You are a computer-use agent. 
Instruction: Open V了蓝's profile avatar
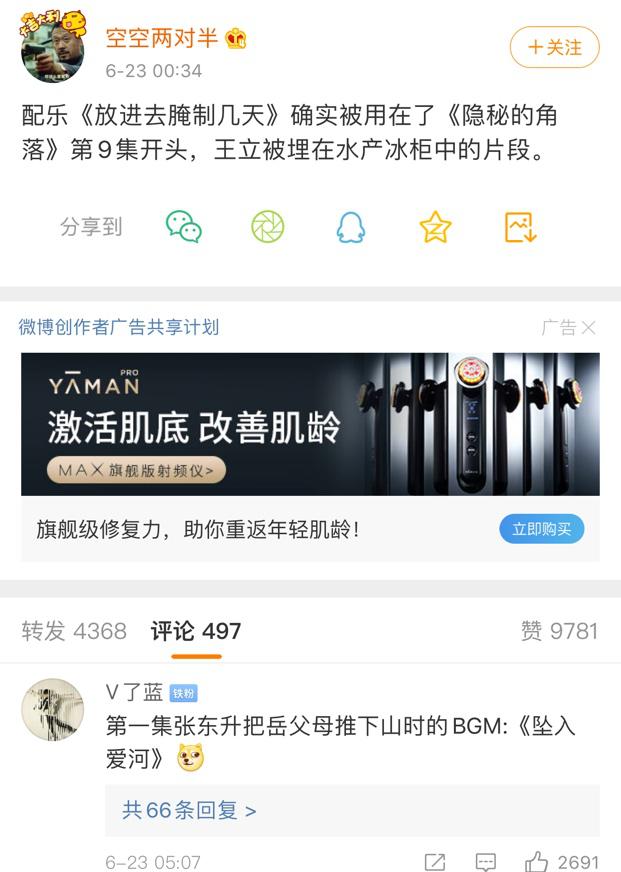pyautogui.click(x=53, y=709)
